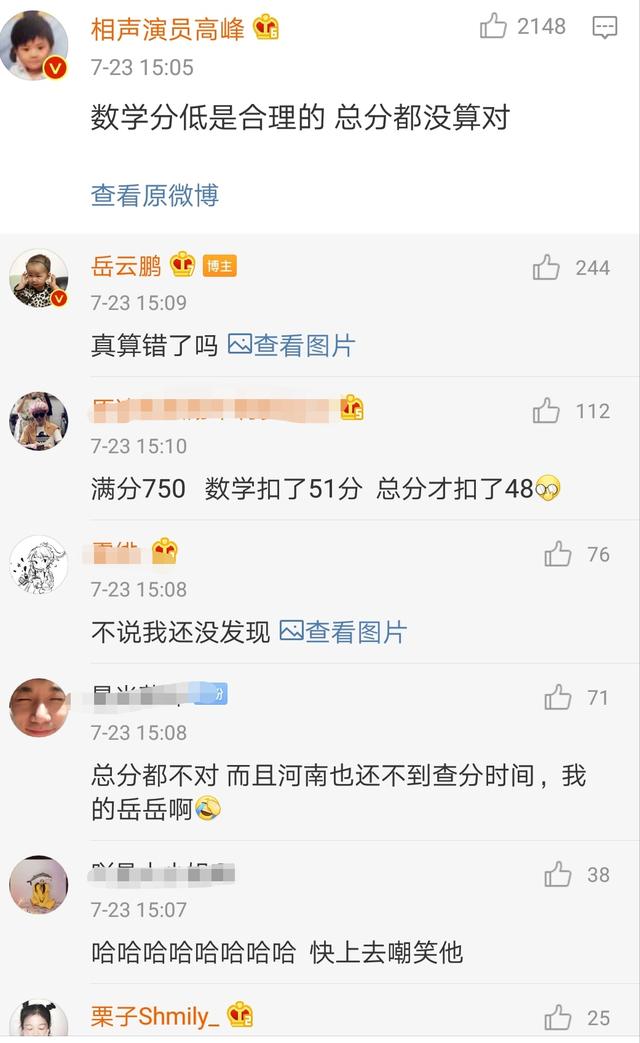Like 岳云鹏's reply
This screenshot has height=1043, width=640.
(546, 267)
